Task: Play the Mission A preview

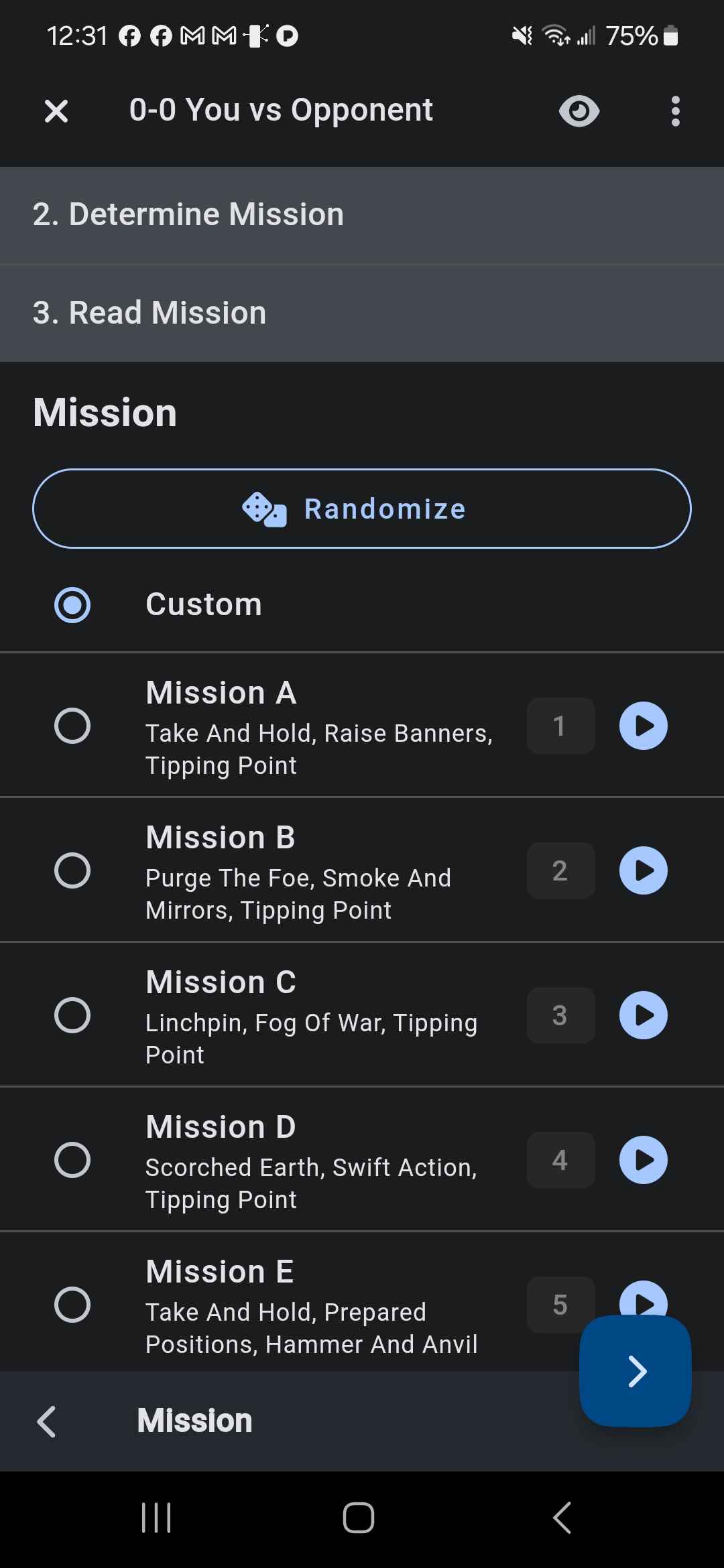Action: pyautogui.click(x=642, y=726)
